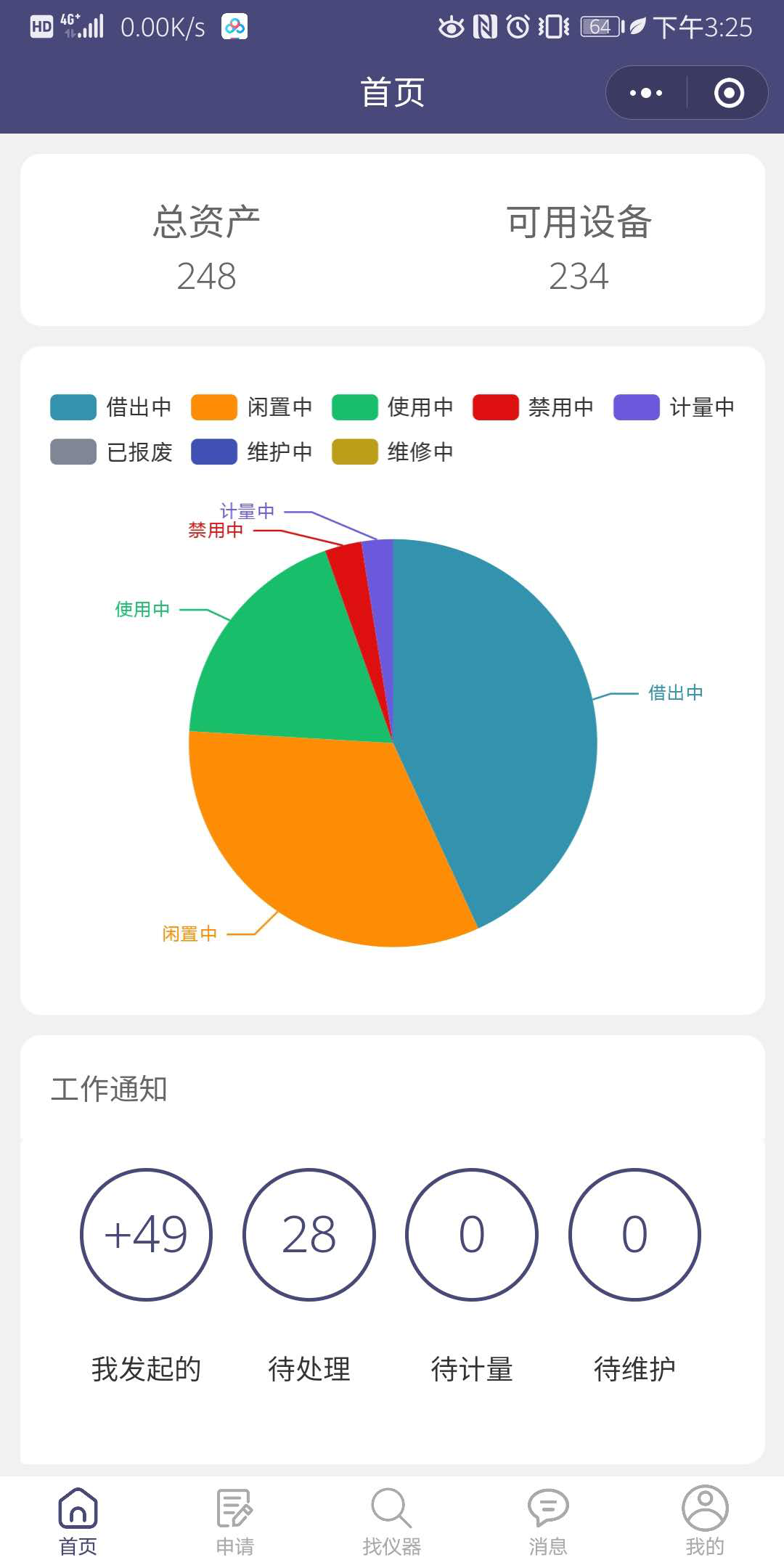The width and height of the screenshot is (784, 1568).
Task: Select the orange 闲置中 legend color swatch
Action: click(214, 407)
